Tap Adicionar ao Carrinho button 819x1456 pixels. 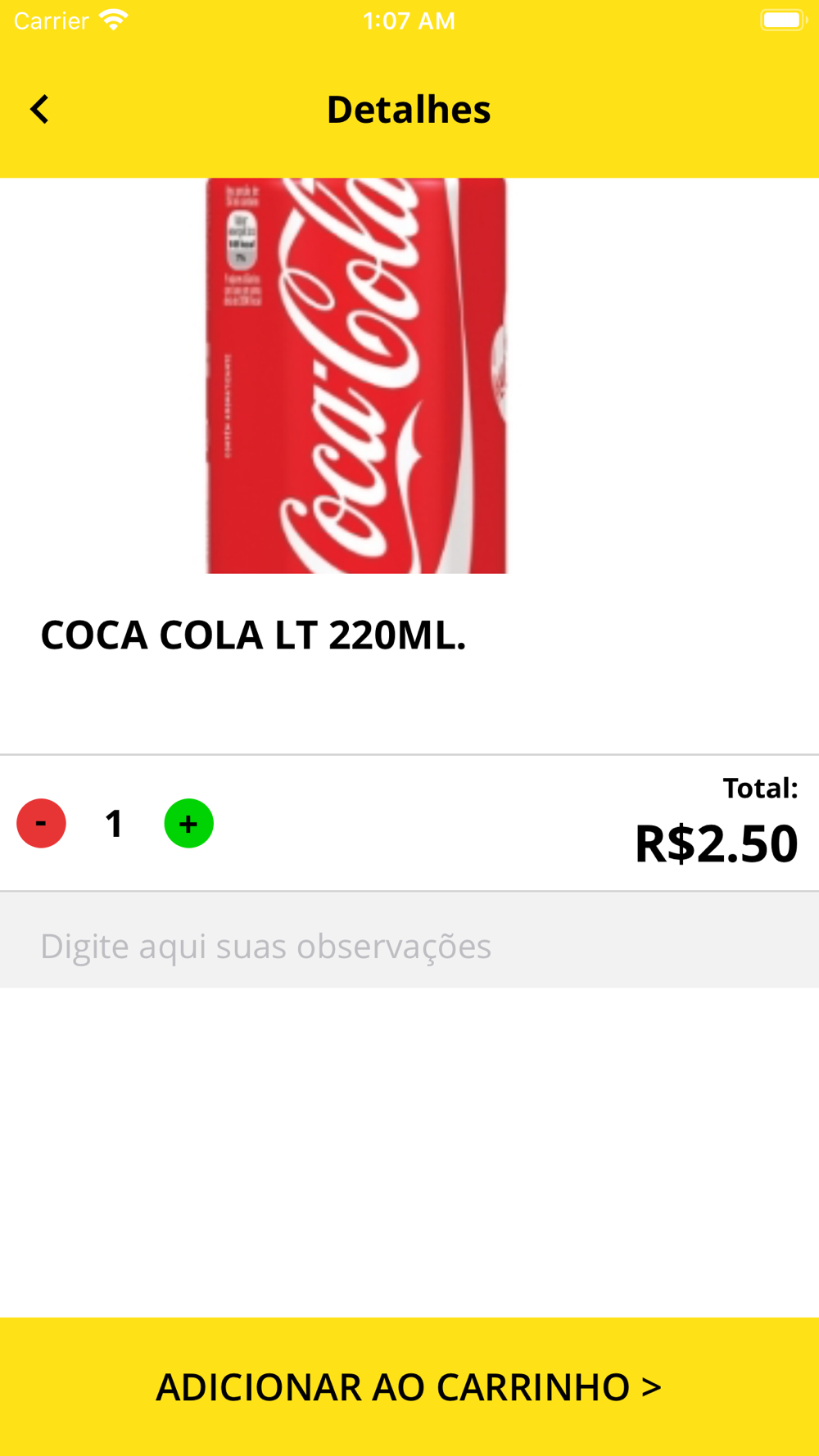coord(409,1386)
